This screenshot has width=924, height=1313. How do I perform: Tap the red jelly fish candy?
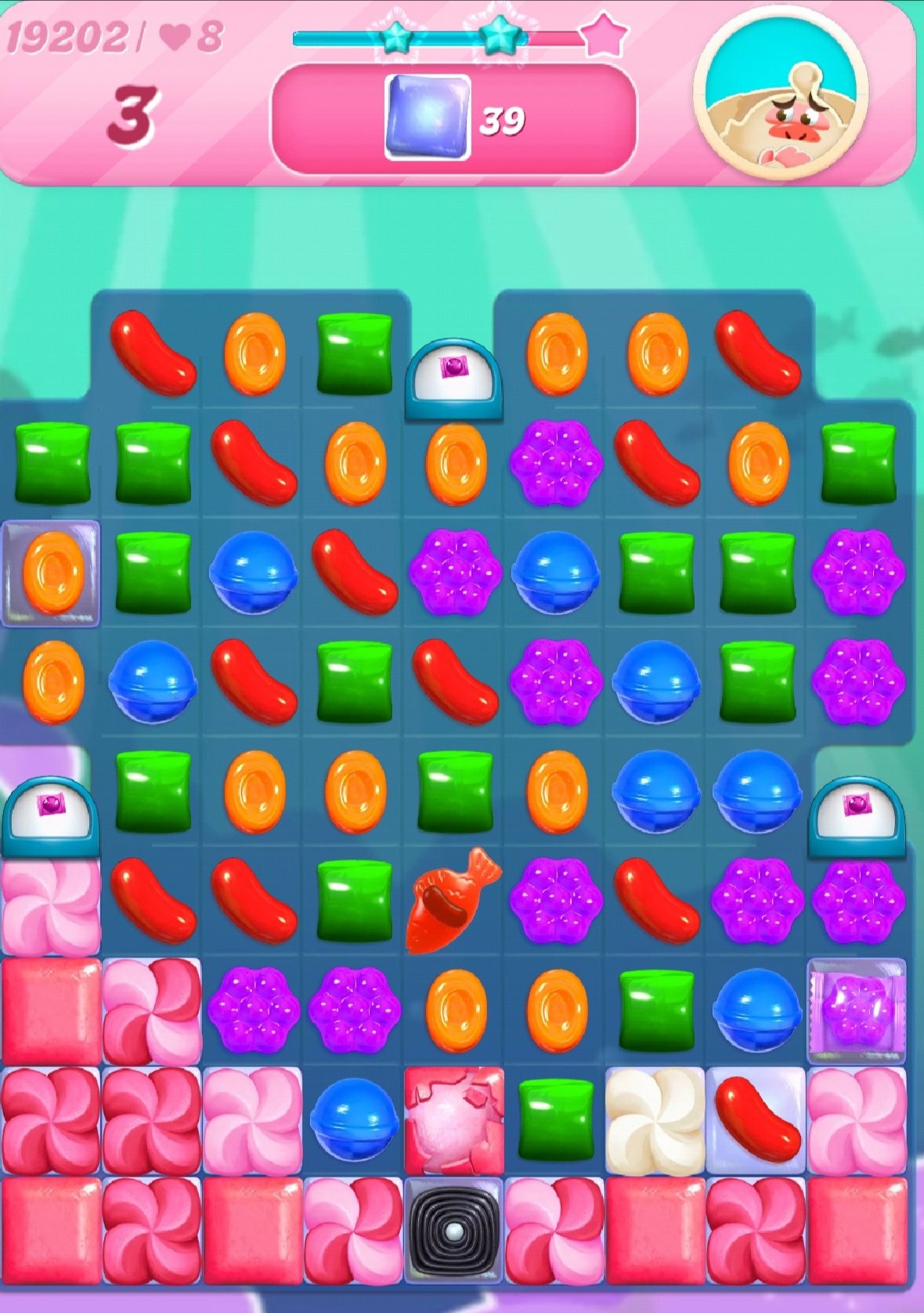[x=453, y=899]
